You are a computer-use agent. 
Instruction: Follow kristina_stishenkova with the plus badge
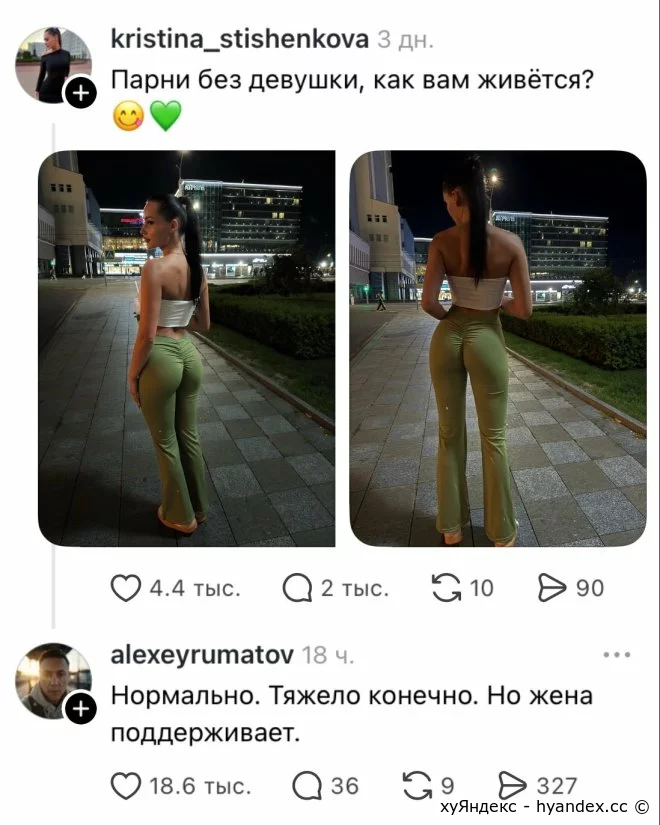(x=81, y=94)
